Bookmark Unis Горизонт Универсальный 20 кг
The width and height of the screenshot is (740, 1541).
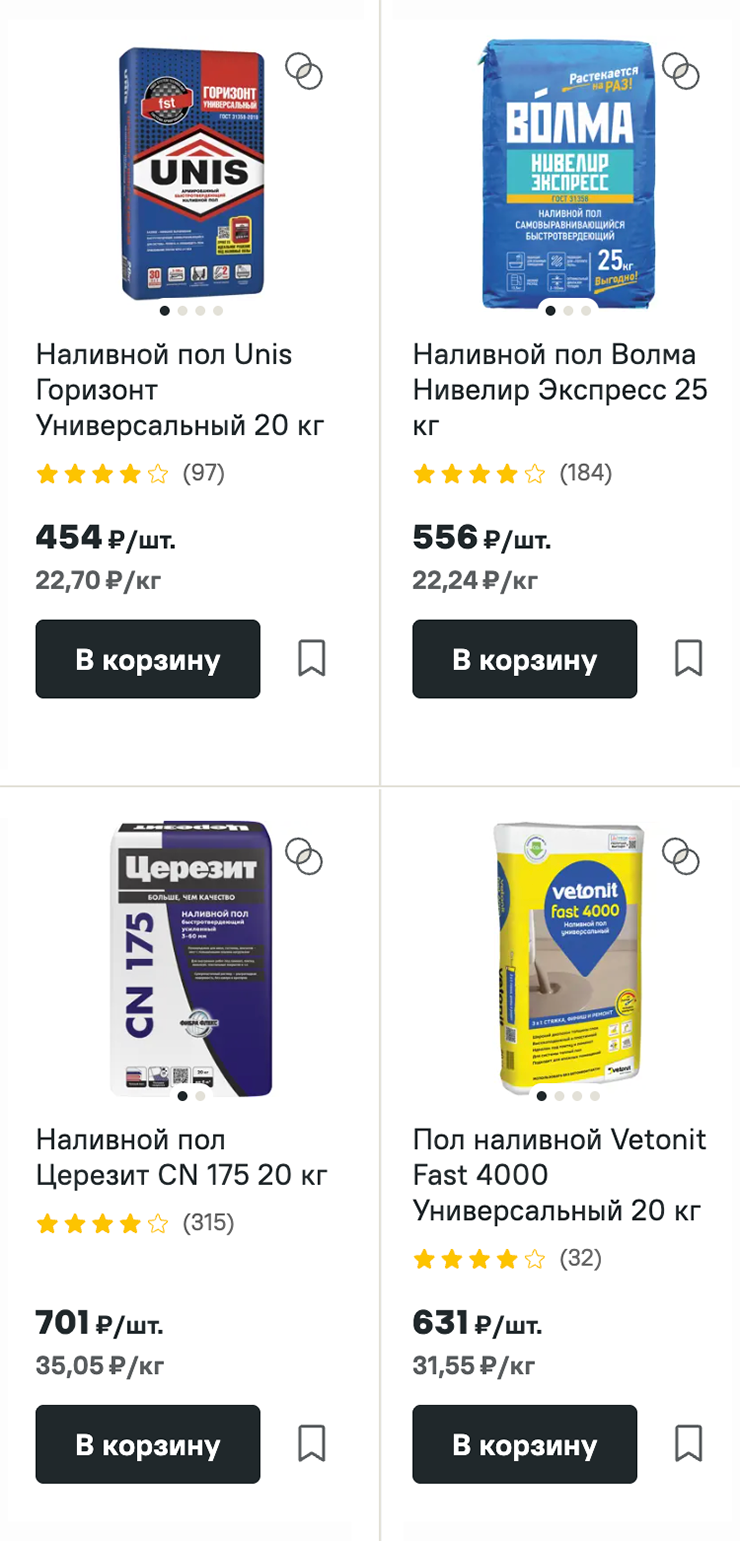pyautogui.click(x=311, y=659)
